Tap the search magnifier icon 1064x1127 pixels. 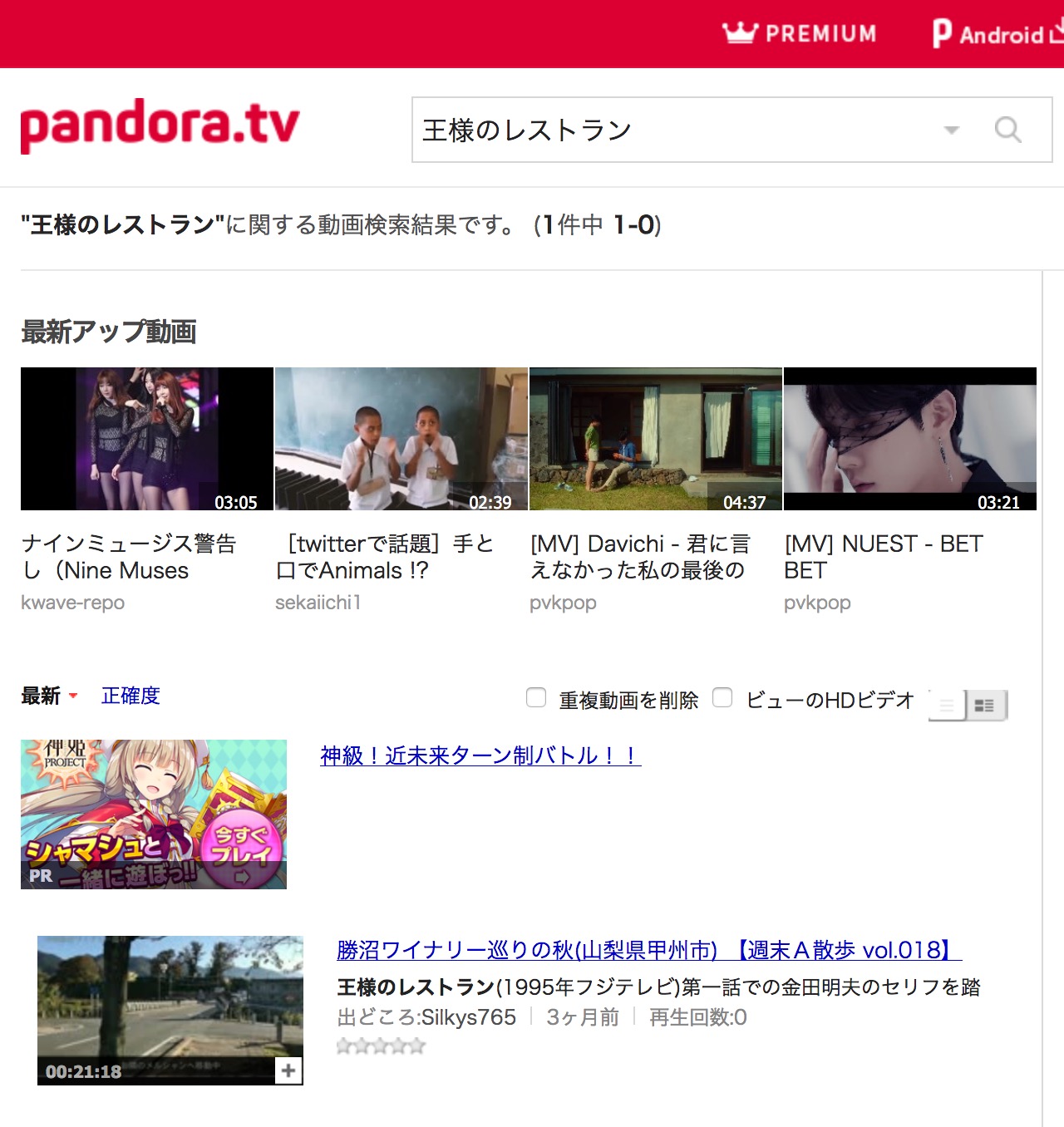1007,130
